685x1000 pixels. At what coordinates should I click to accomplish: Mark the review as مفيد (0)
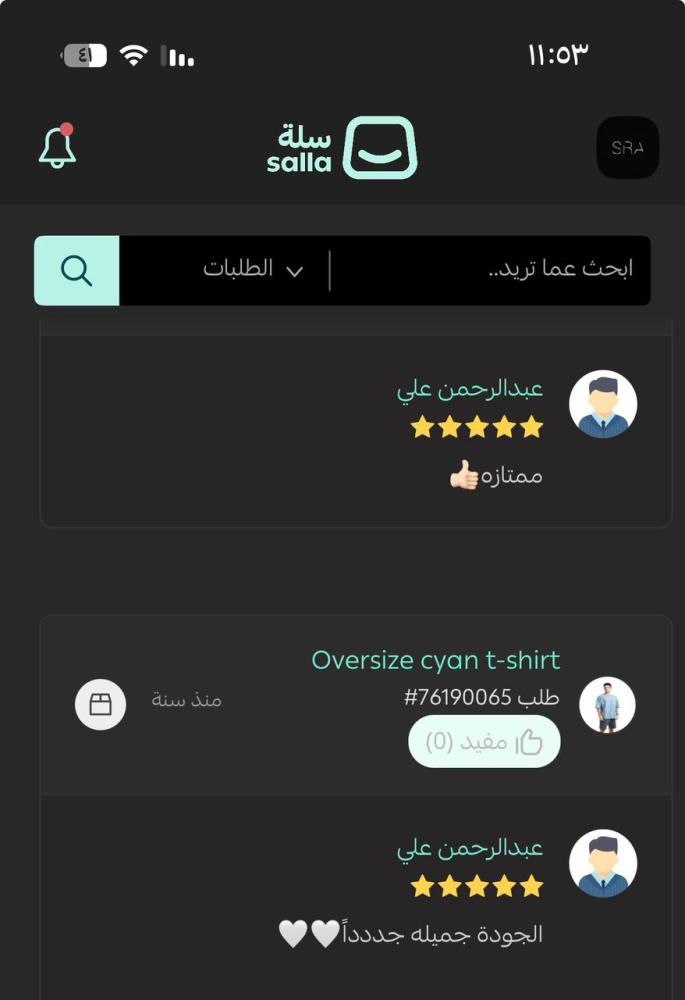(484, 741)
